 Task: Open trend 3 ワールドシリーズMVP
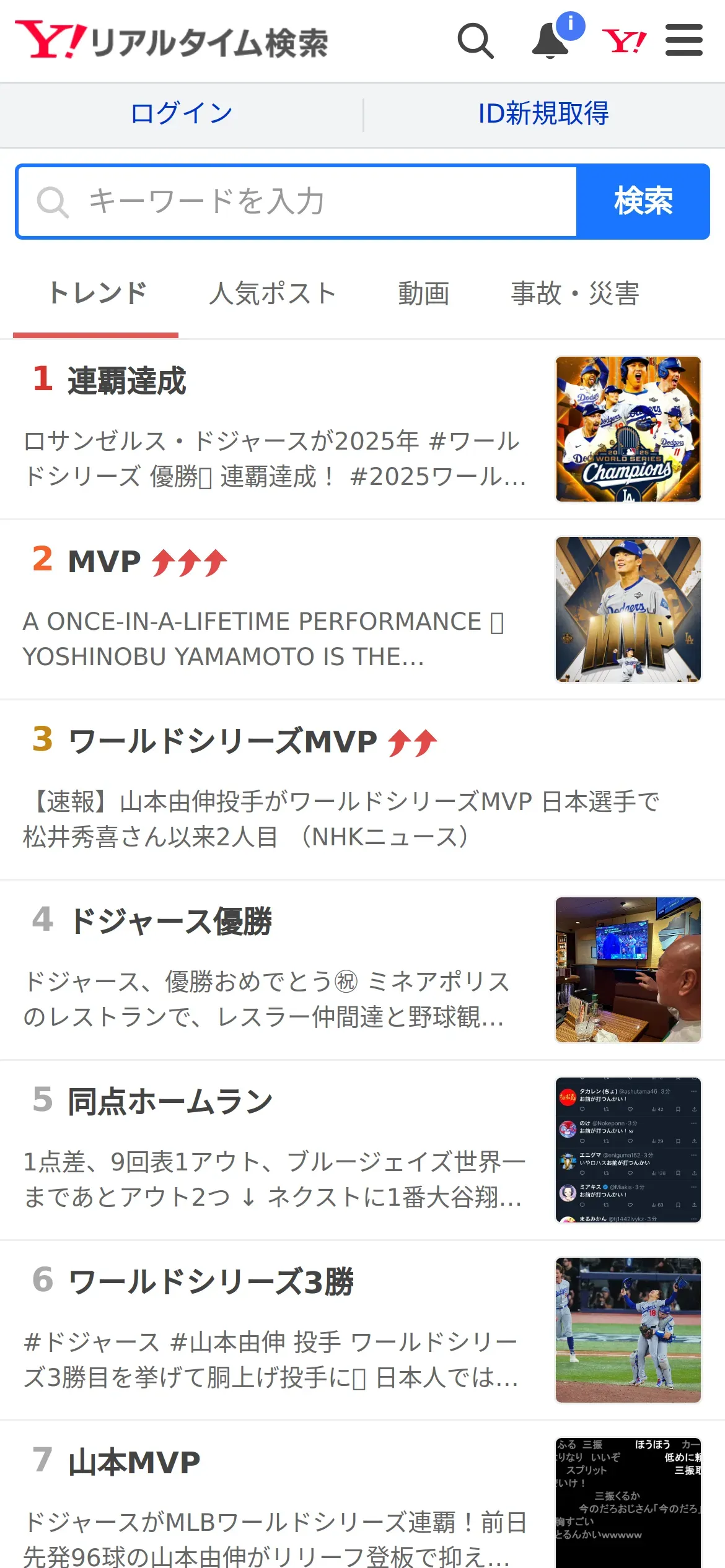[x=222, y=741]
